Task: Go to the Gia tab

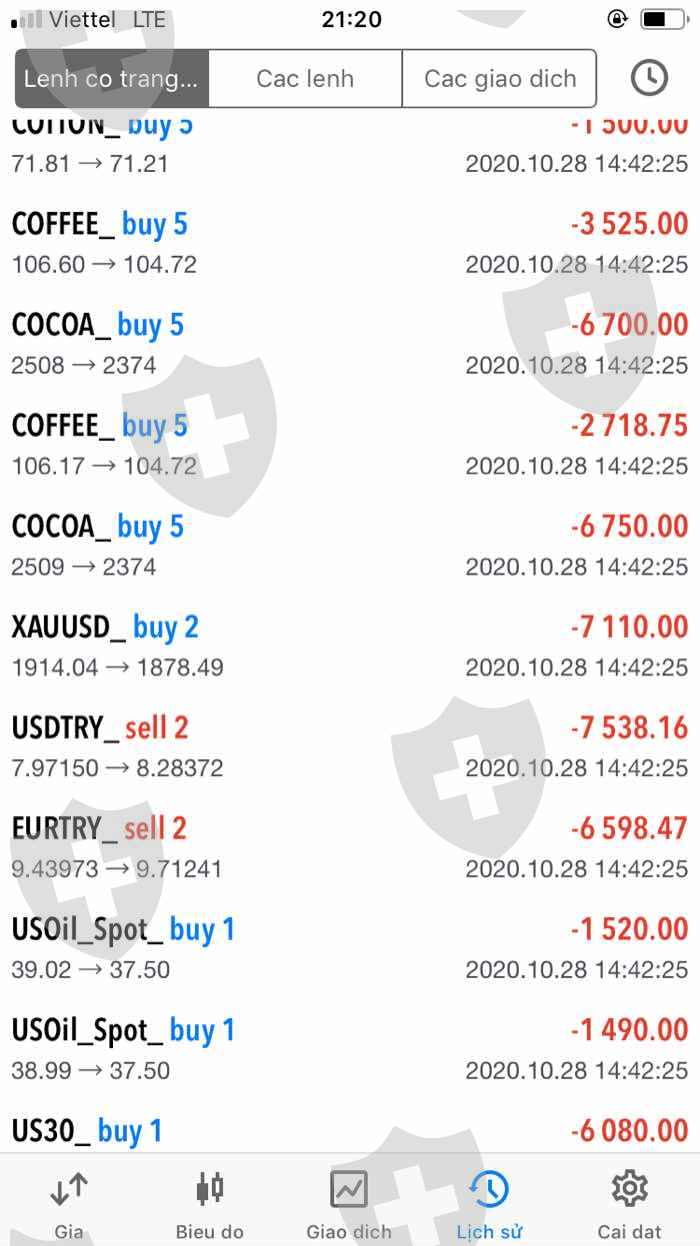Action: coord(69,1203)
